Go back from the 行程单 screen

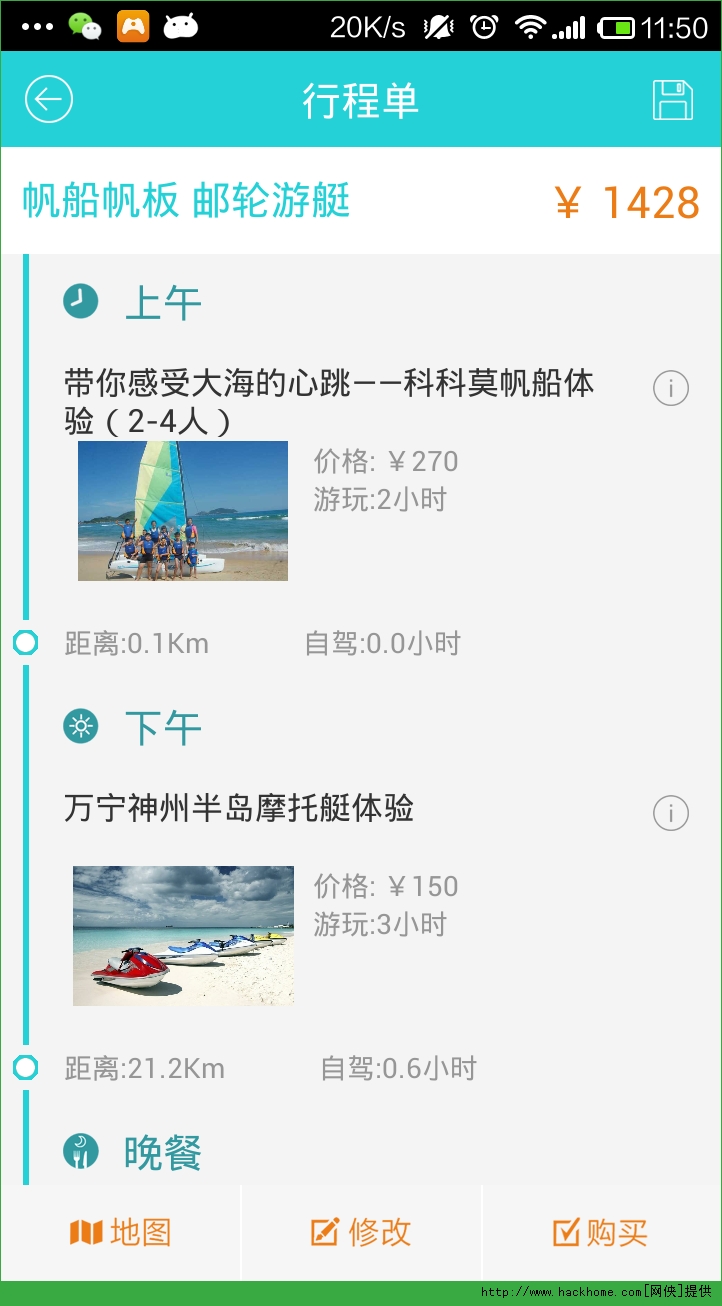[x=49, y=100]
